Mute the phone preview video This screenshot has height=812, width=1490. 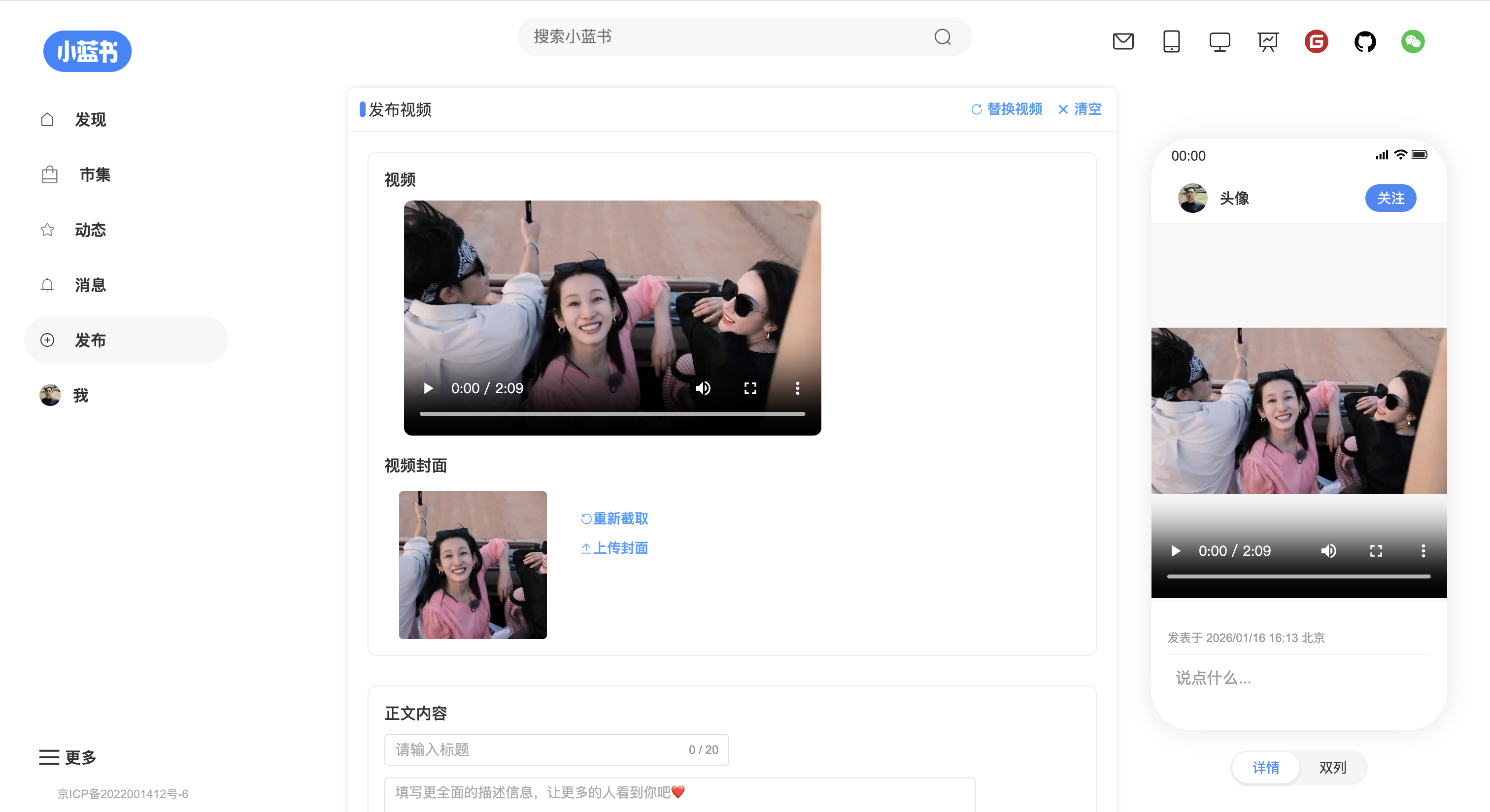click(1328, 550)
